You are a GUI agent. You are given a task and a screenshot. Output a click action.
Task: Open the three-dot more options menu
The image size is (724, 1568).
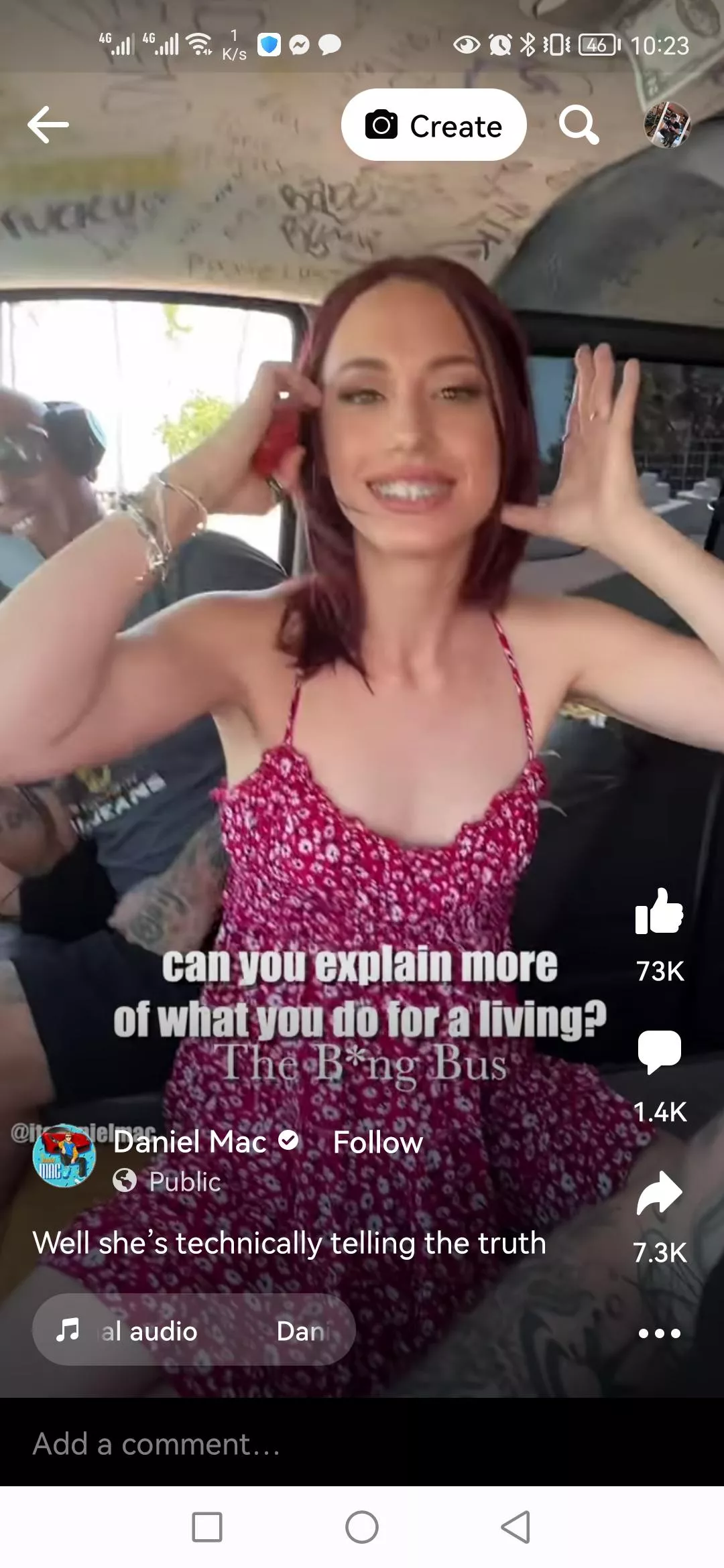pos(659,1333)
